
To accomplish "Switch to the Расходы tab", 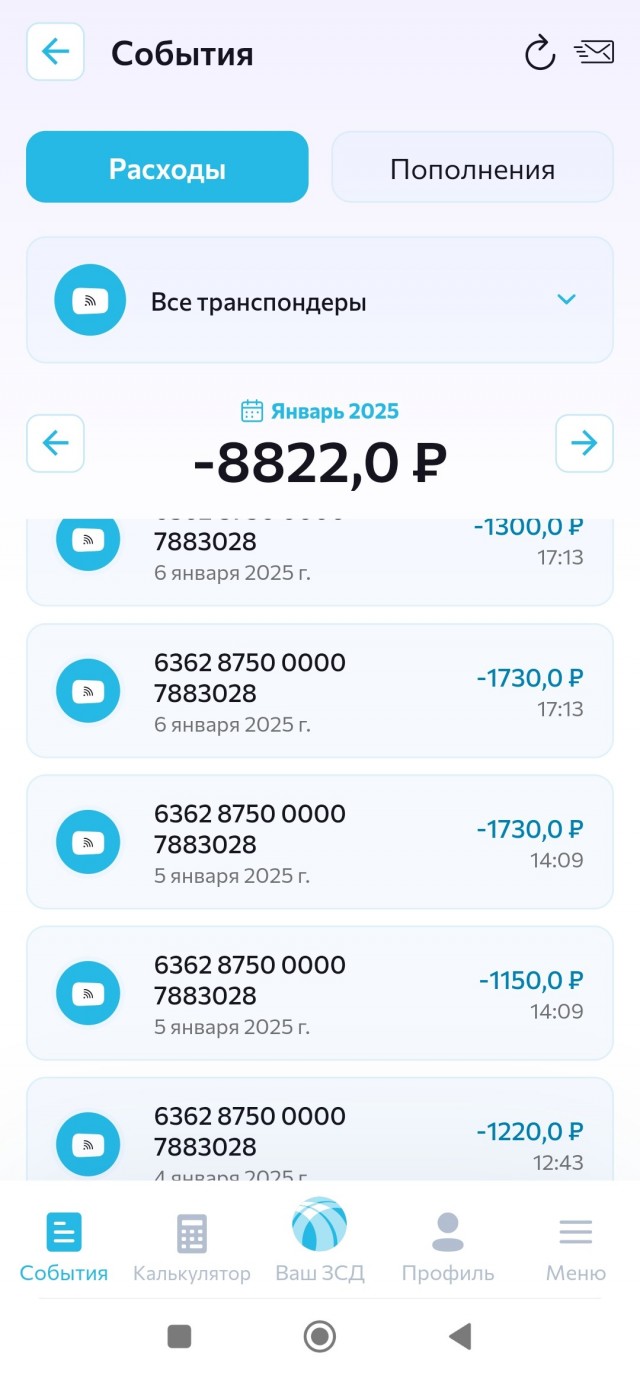I will point(167,168).
